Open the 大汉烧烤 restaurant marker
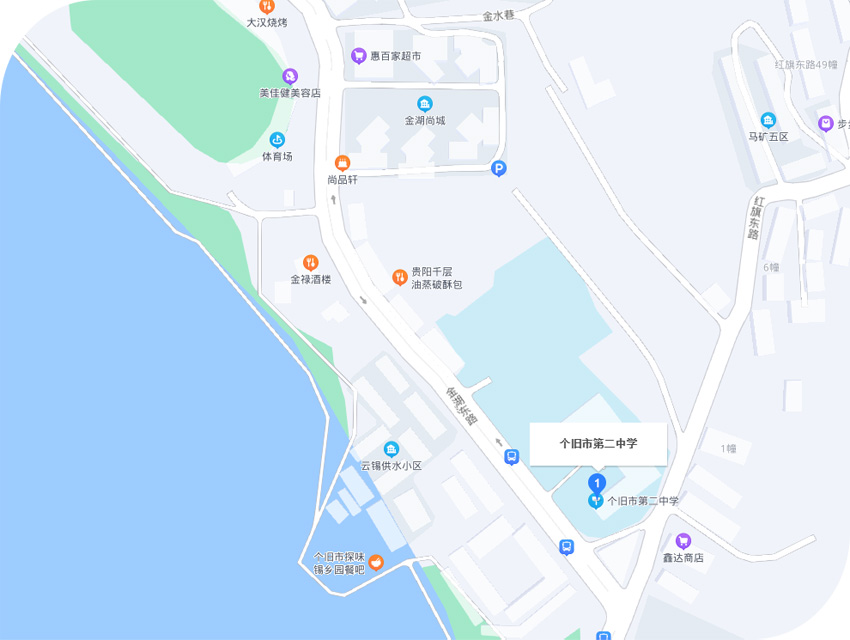Screen dimensions: 850x640 267,6
